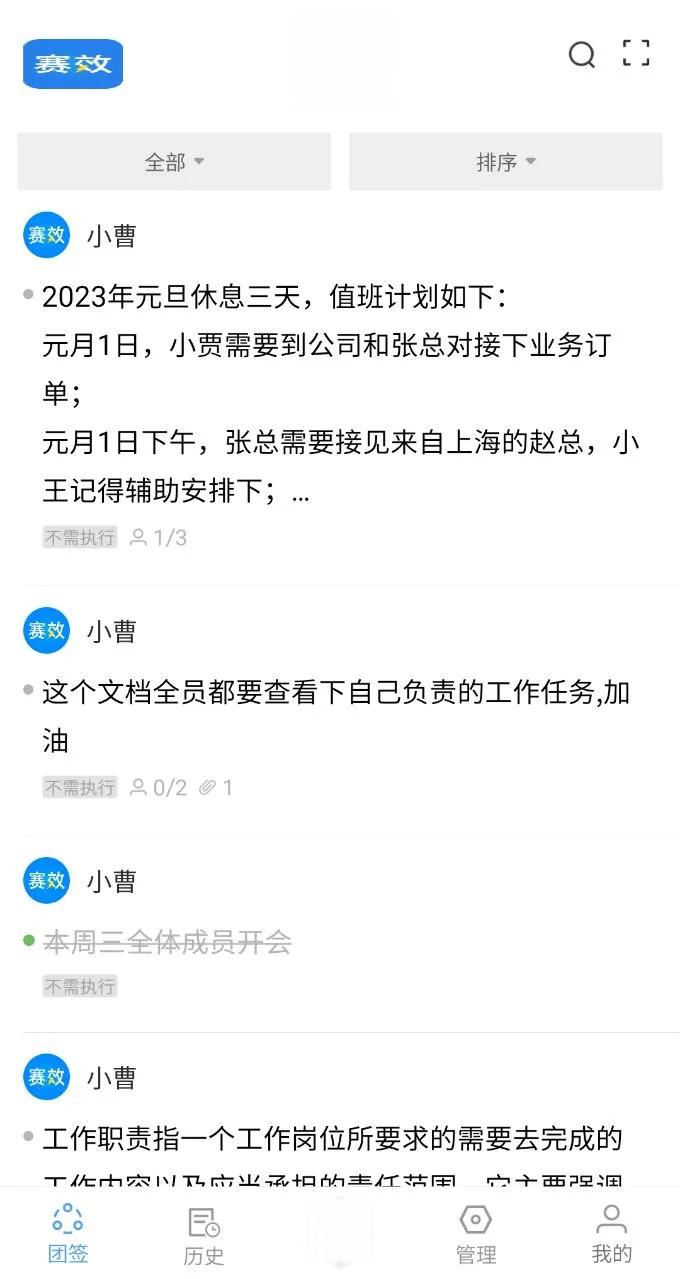680x1279 pixels.
Task: Go to the 管理 tab
Action: pyautogui.click(x=476, y=1235)
